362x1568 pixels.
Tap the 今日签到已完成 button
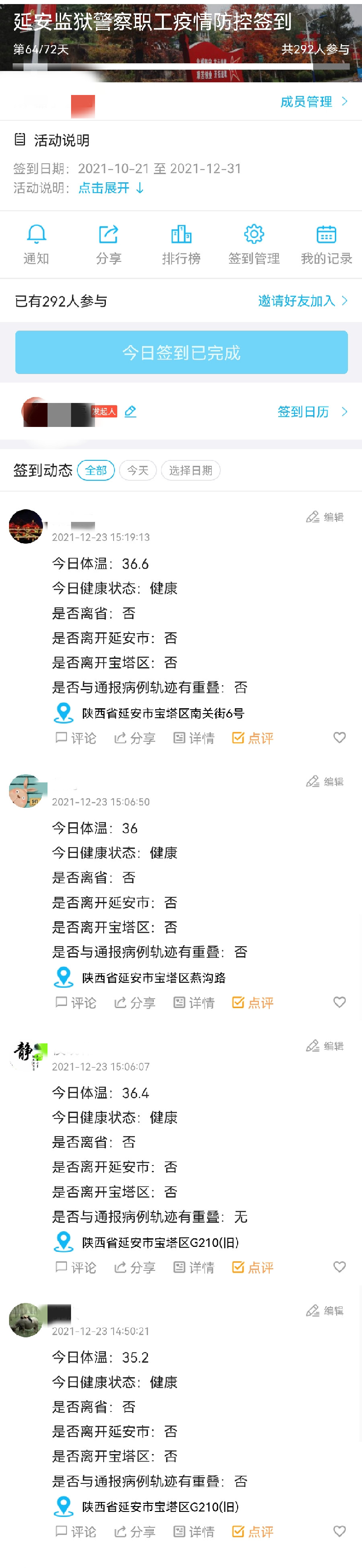point(181,352)
